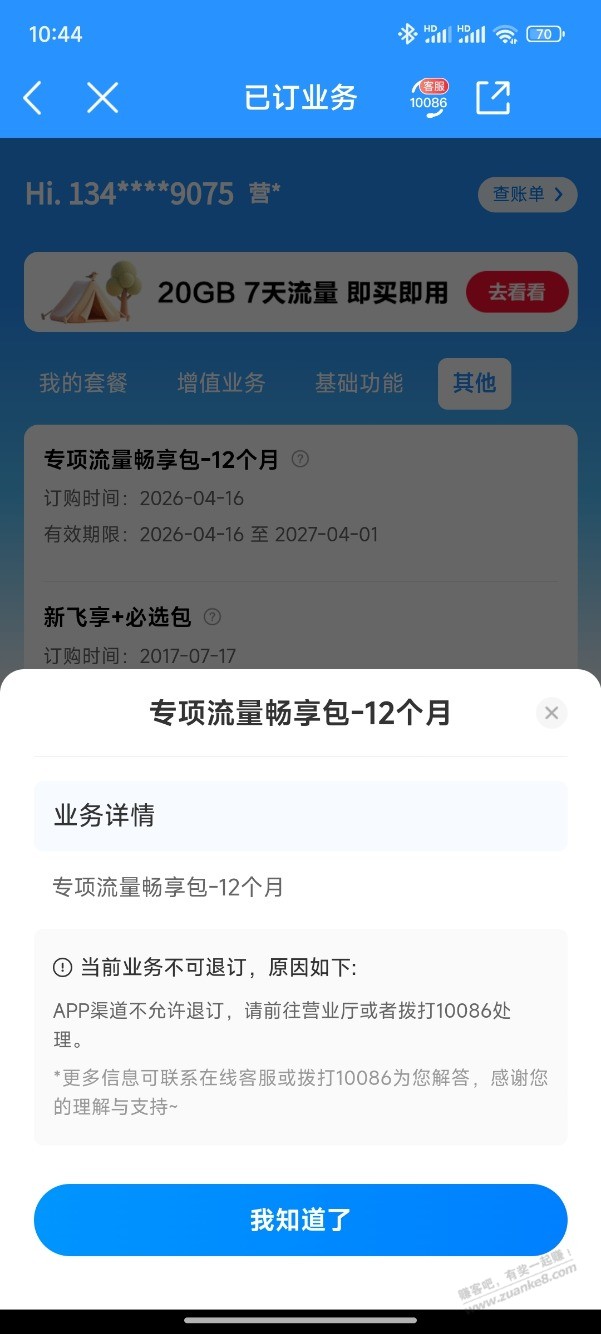Image resolution: width=601 pixels, height=1334 pixels.
Task: Go back using the top-left arrow
Action: click(33, 97)
